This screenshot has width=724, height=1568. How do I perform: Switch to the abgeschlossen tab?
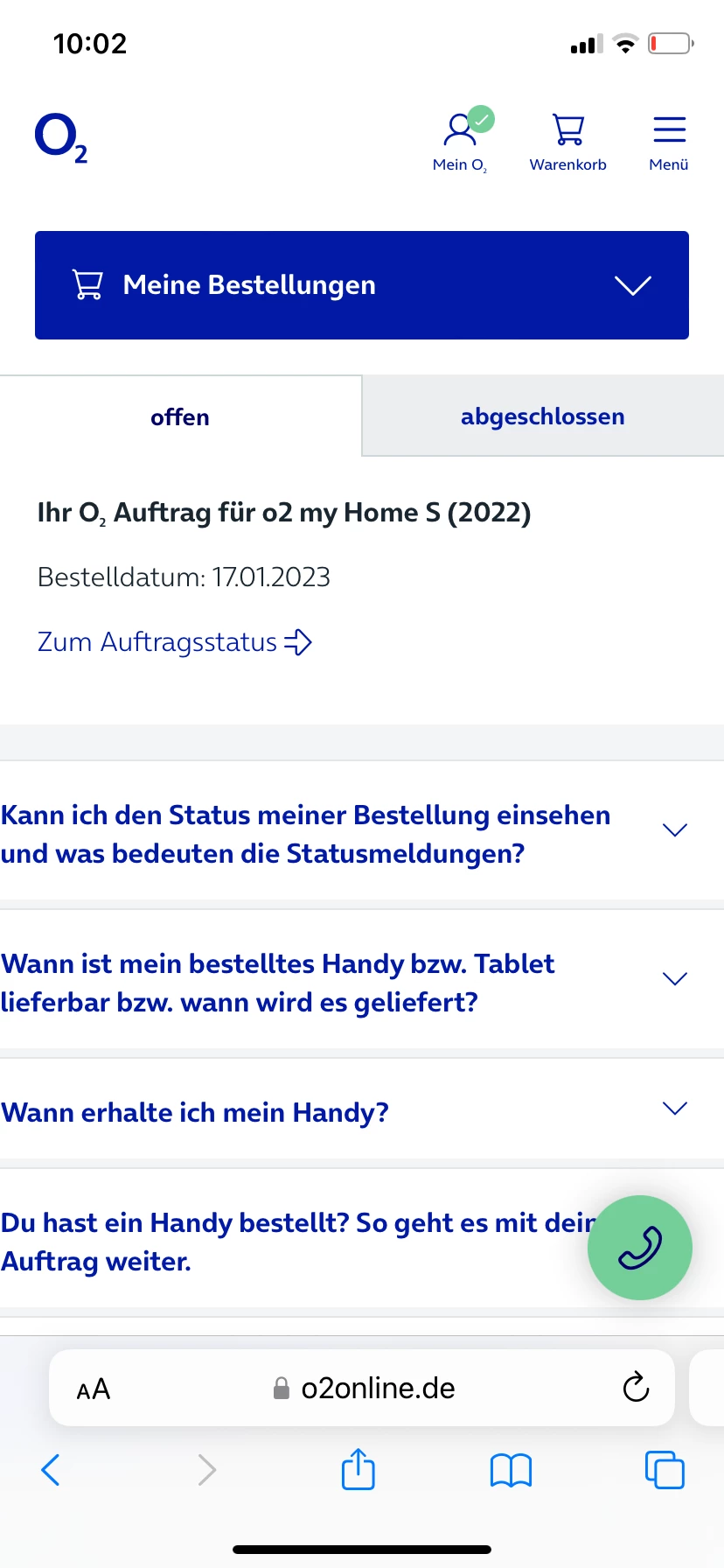coord(543,416)
